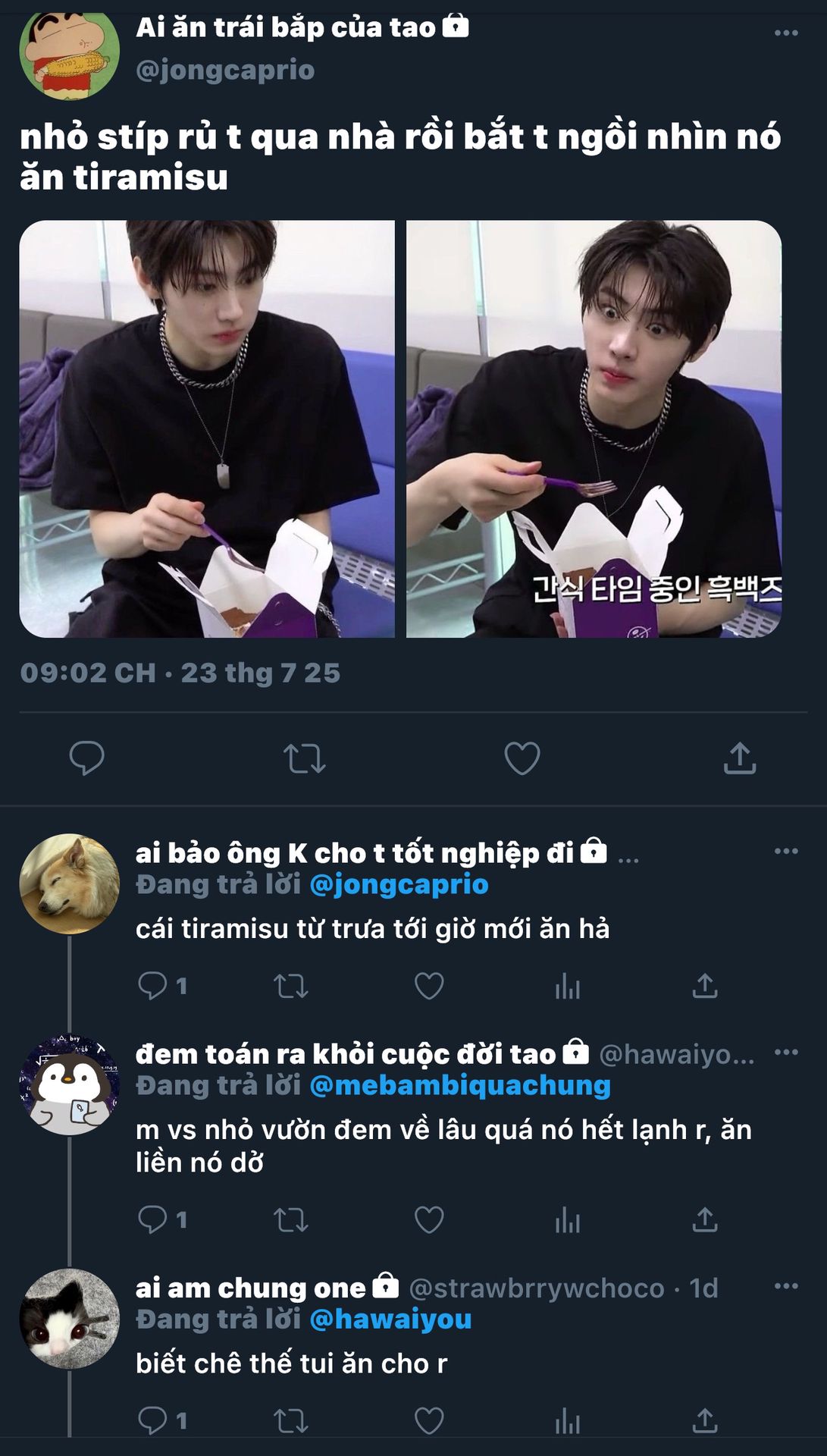This screenshot has width=827, height=1456.
Task: View analytics for the sleeping dog reply
Action: point(567,986)
